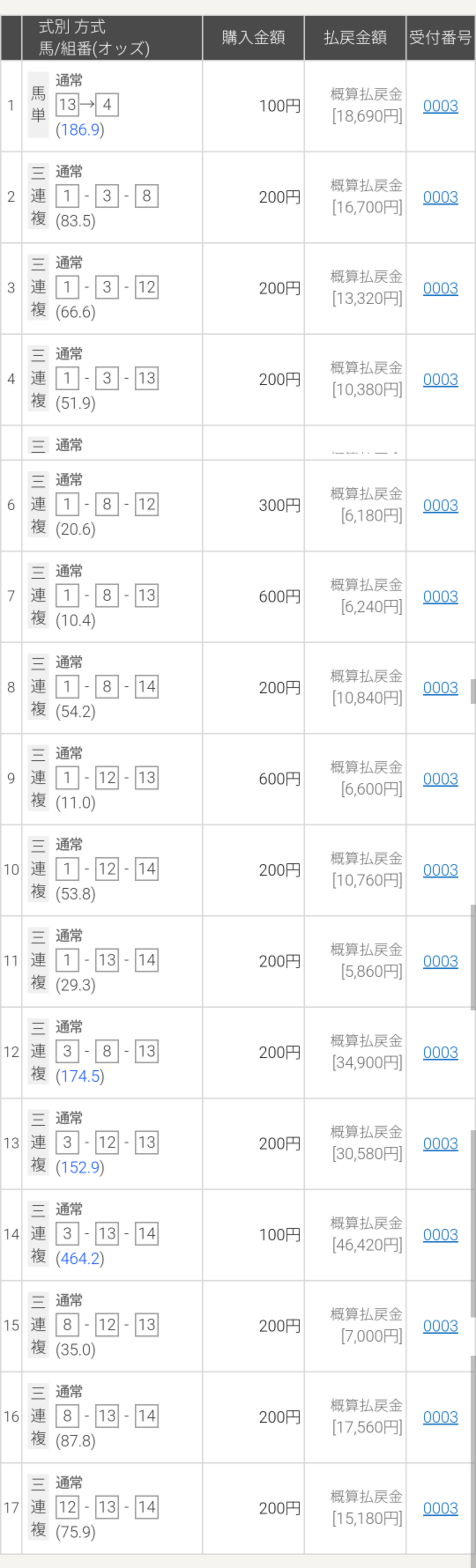Open receipt link for 三連複 3-8-13

pos(440,1052)
